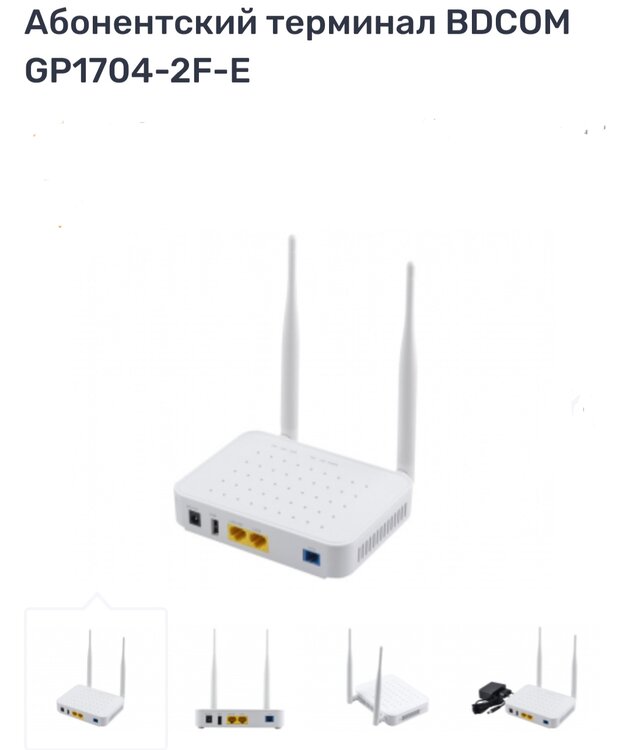Select the thumbnail of router seen from the side
The width and height of the screenshot is (630, 750).
(386, 680)
